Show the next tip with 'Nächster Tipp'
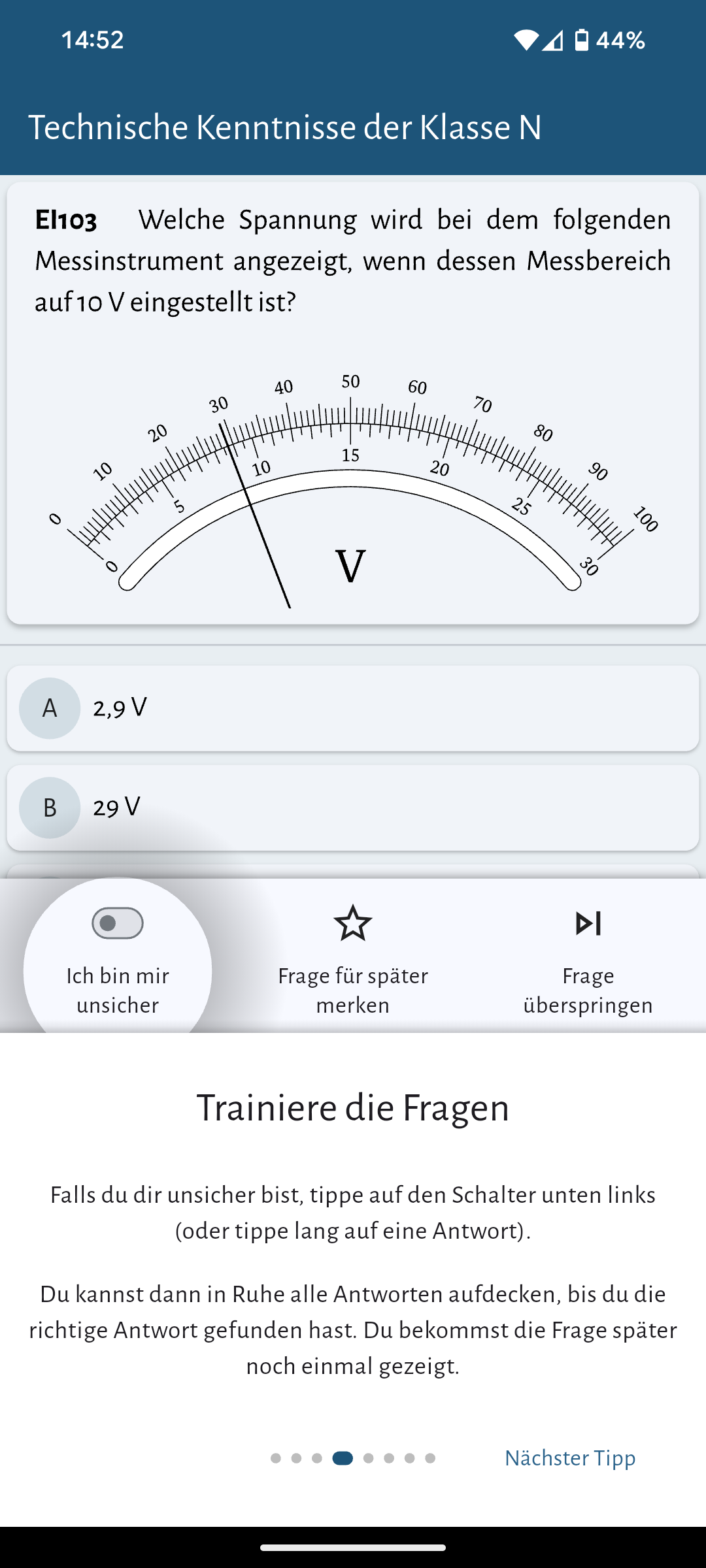The width and height of the screenshot is (706, 1568). click(569, 1458)
